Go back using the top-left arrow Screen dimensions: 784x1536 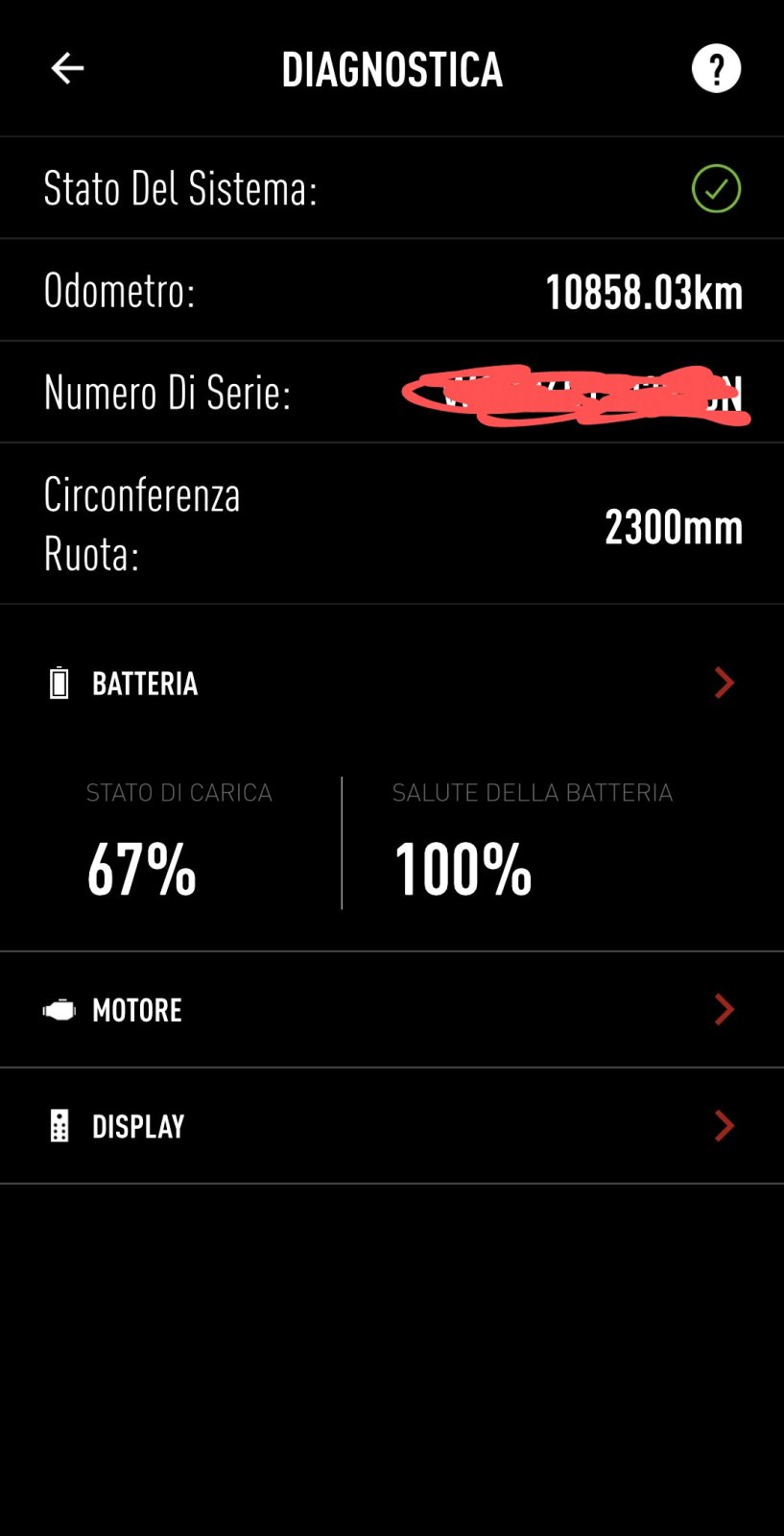pyautogui.click(x=67, y=68)
